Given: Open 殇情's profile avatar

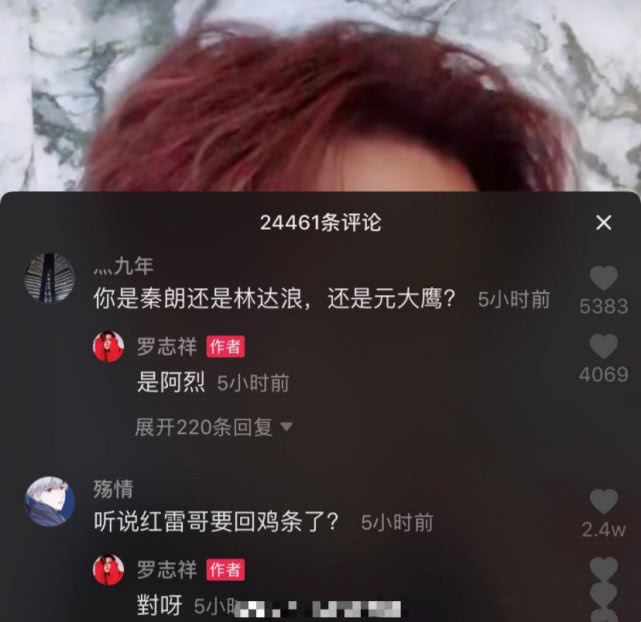Looking at the screenshot, I should coord(49,501).
